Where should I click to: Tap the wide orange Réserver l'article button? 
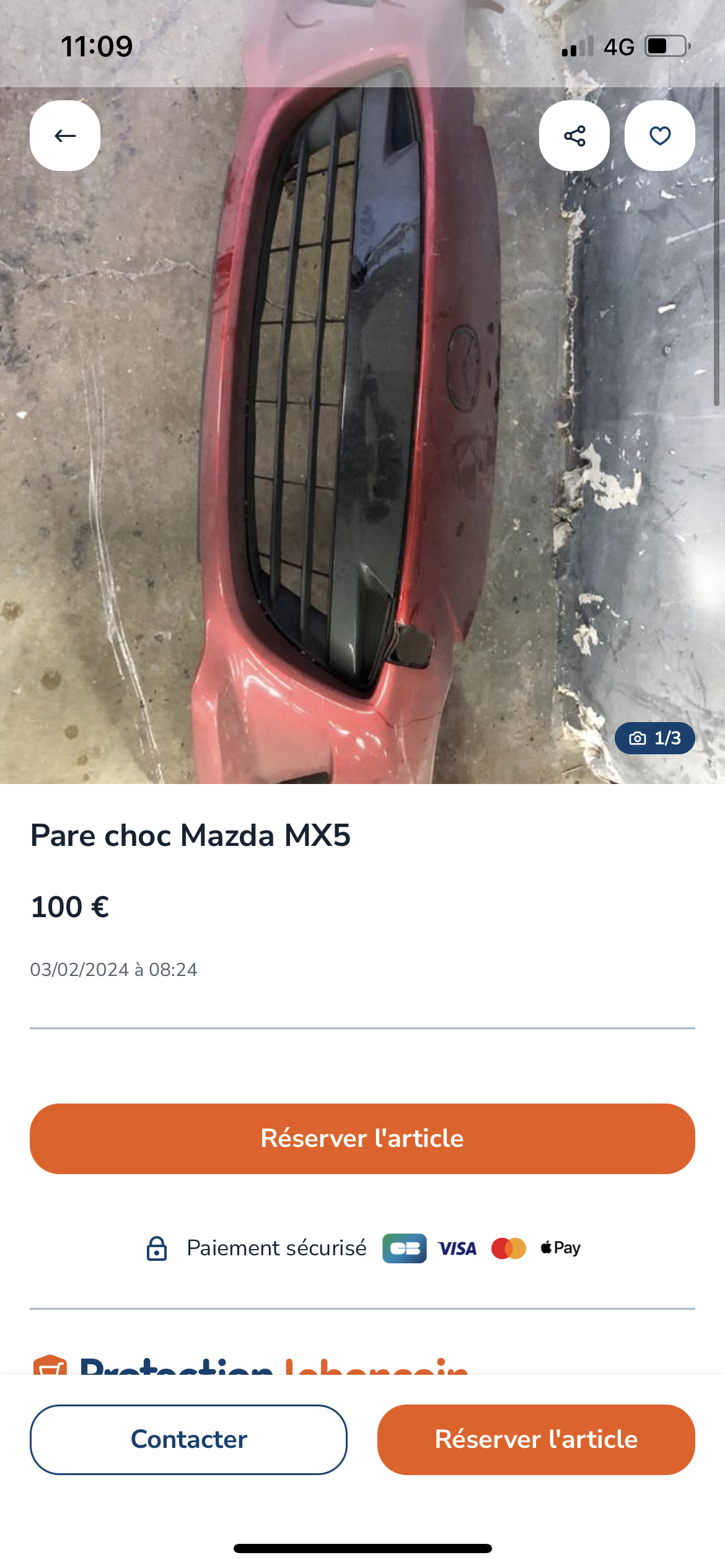tap(362, 1138)
